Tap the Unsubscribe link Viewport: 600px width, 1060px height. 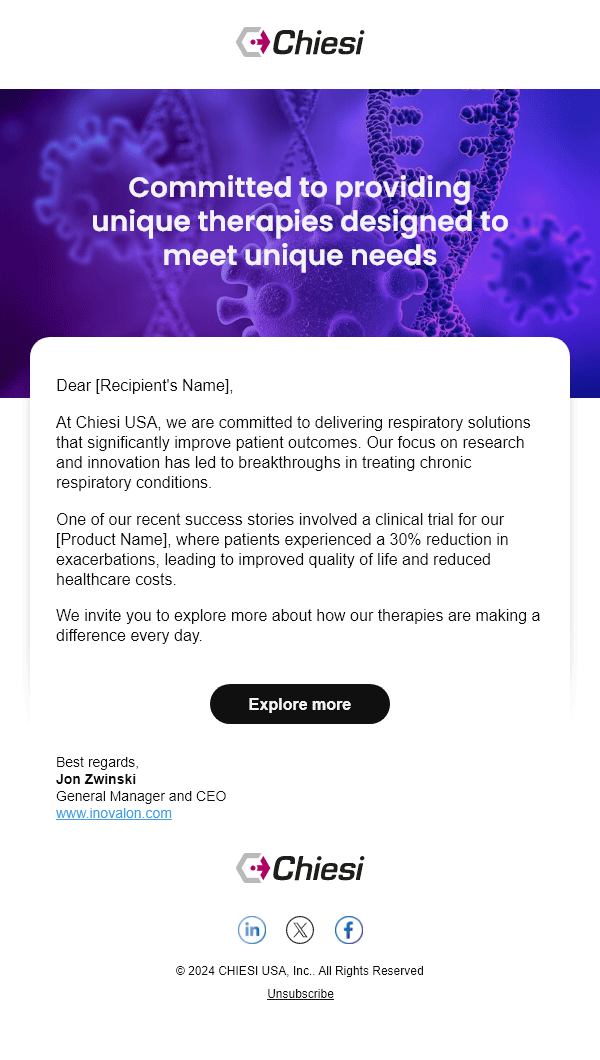coord(300,994)
